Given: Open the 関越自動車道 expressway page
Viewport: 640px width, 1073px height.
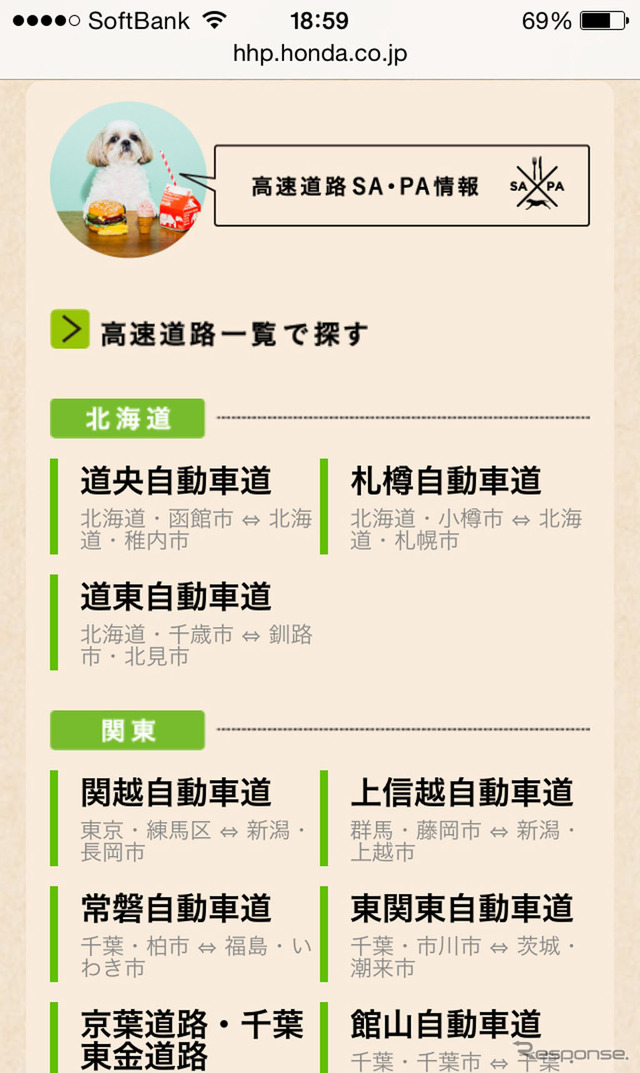Looking at the screenshot, I should click(x=176, y=793).
